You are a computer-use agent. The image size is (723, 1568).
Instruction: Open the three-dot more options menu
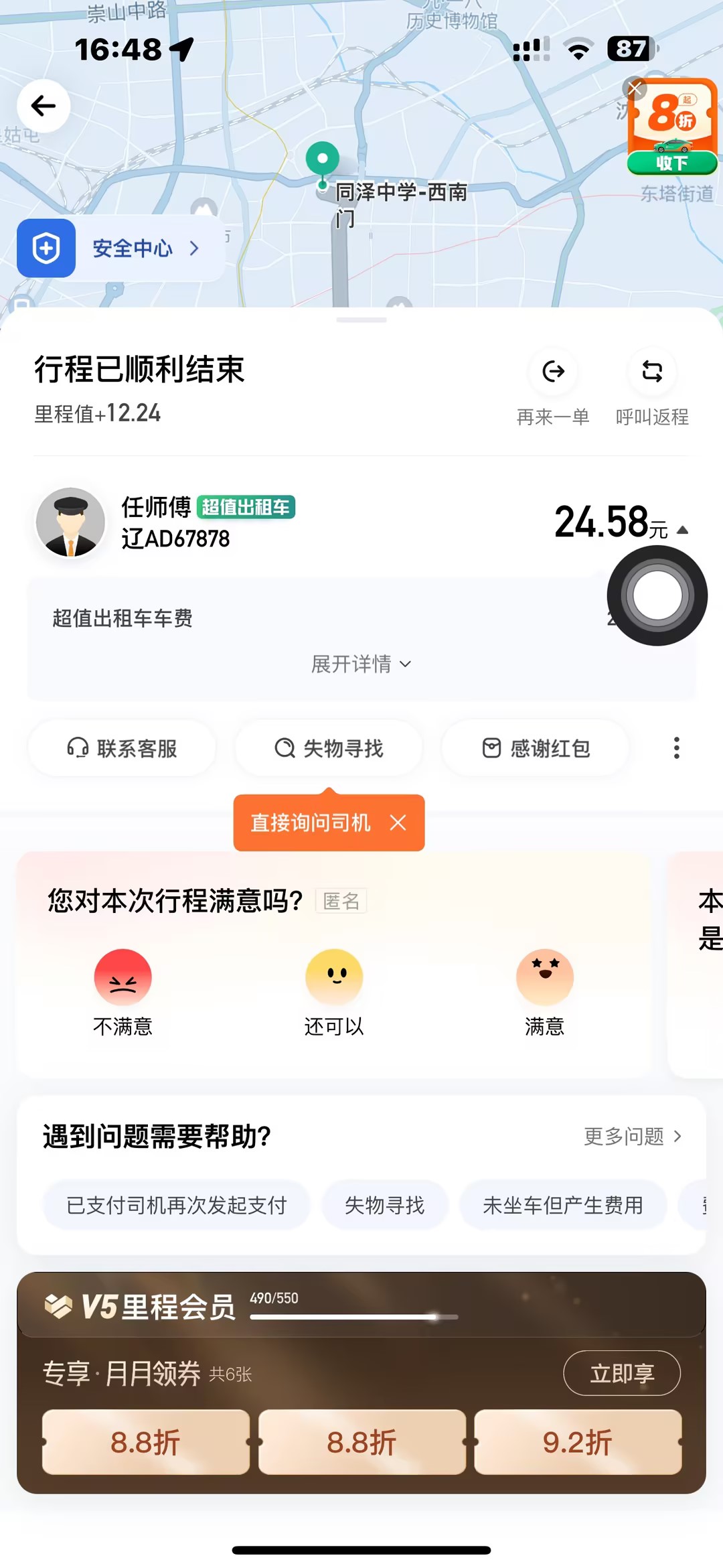click(x=677, y=748)
